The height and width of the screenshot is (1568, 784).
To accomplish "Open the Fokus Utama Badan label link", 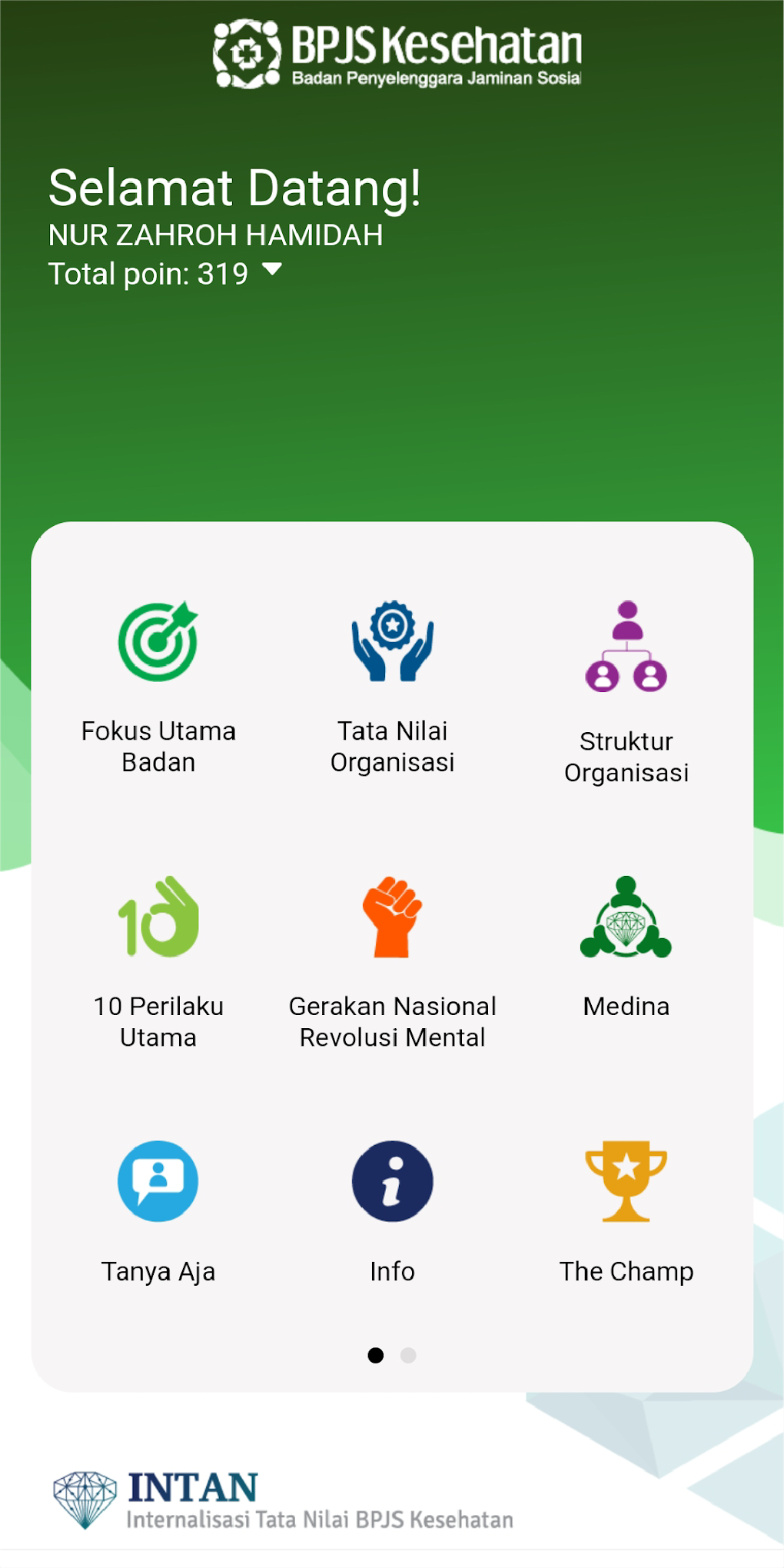I will click(158, 747).
